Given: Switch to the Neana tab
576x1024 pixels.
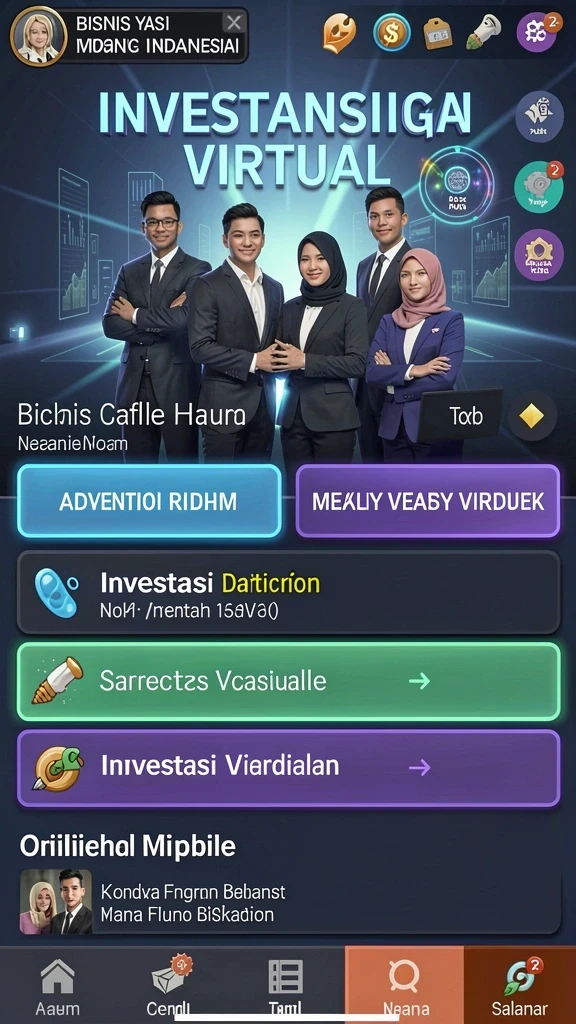Looking at the screenshot, I should pos(404,986).
